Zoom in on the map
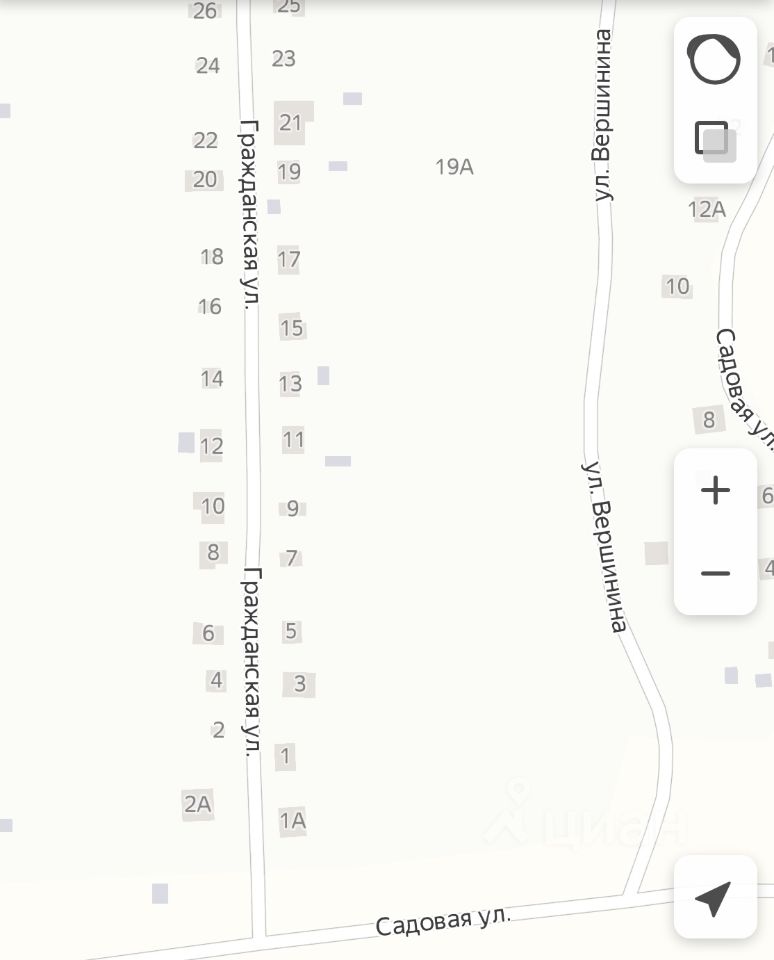Viewport: 774px width, 960px height. click(715, 490)
